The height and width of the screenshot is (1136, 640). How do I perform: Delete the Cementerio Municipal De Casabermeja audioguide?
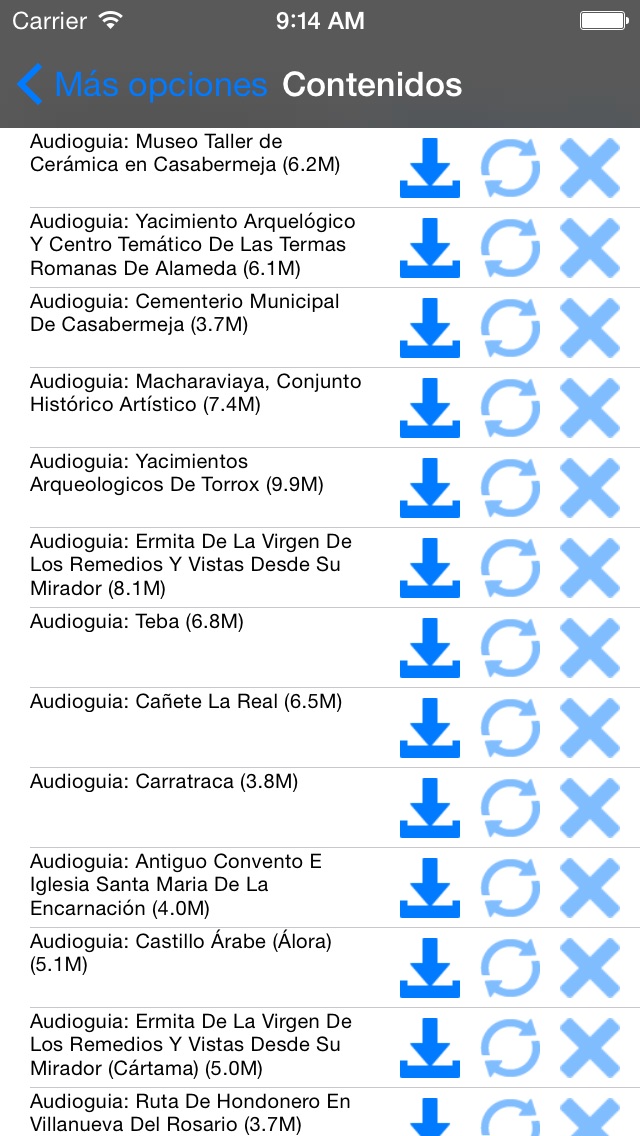point(590,328)
